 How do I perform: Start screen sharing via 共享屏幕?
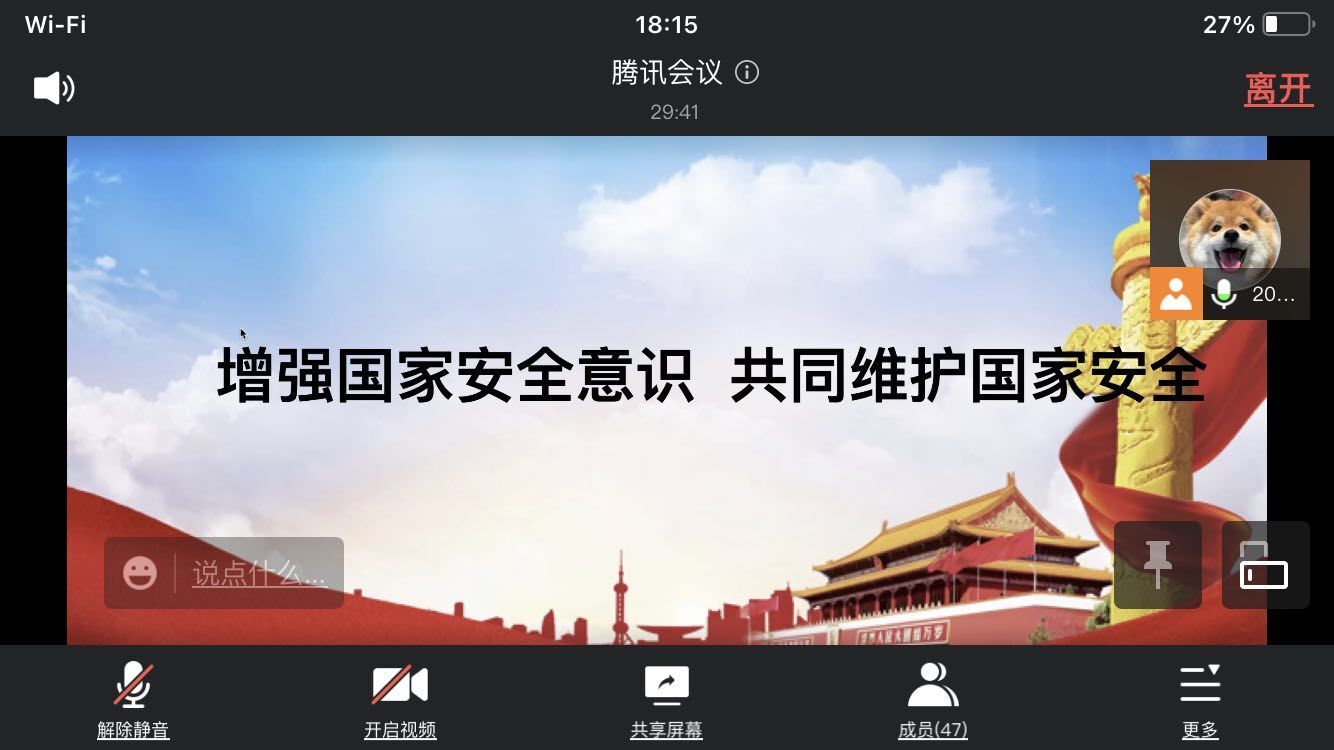(x=666, y=698)
